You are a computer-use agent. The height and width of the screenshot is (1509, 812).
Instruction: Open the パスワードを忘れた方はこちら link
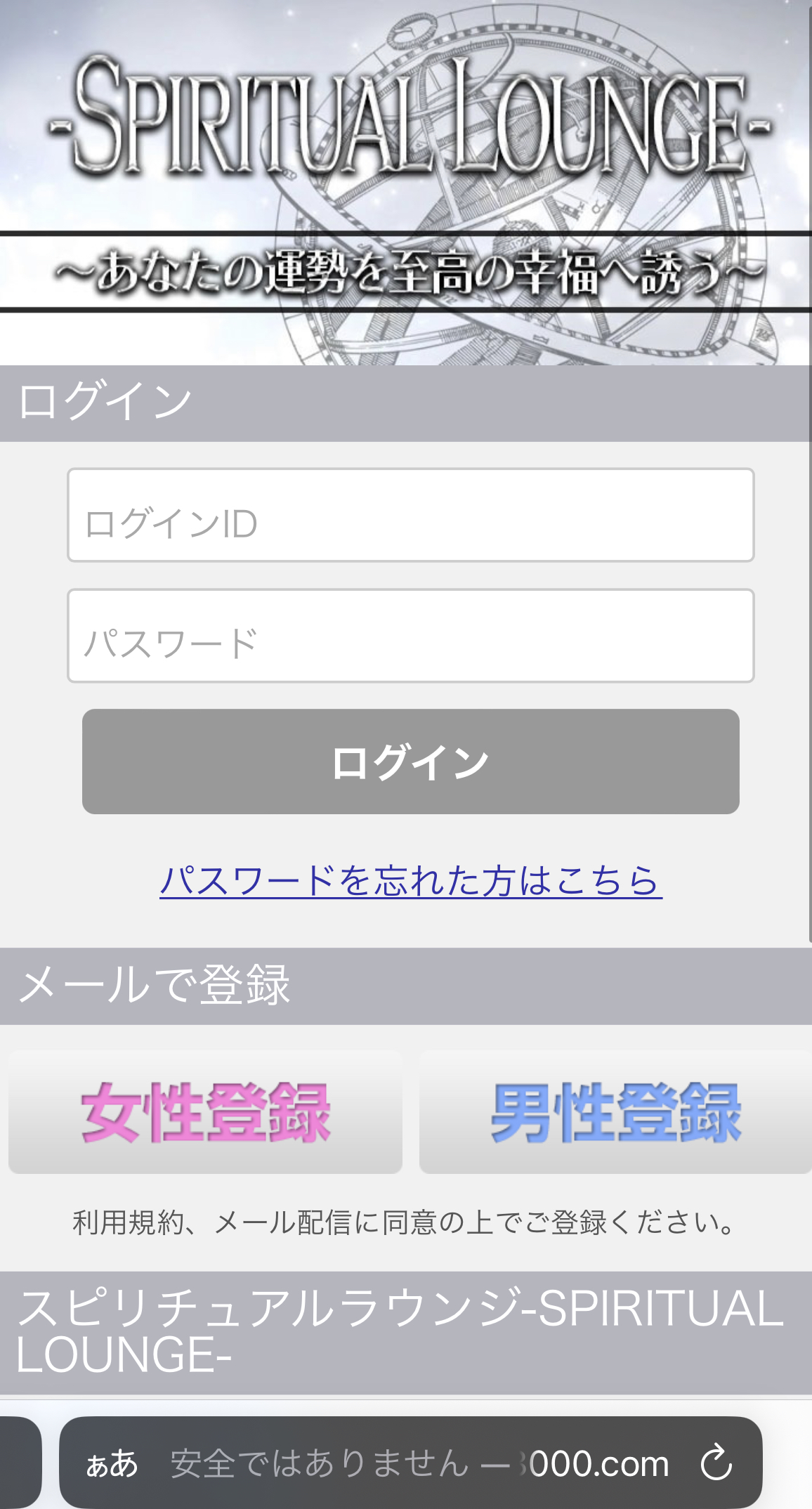point(410,880)
